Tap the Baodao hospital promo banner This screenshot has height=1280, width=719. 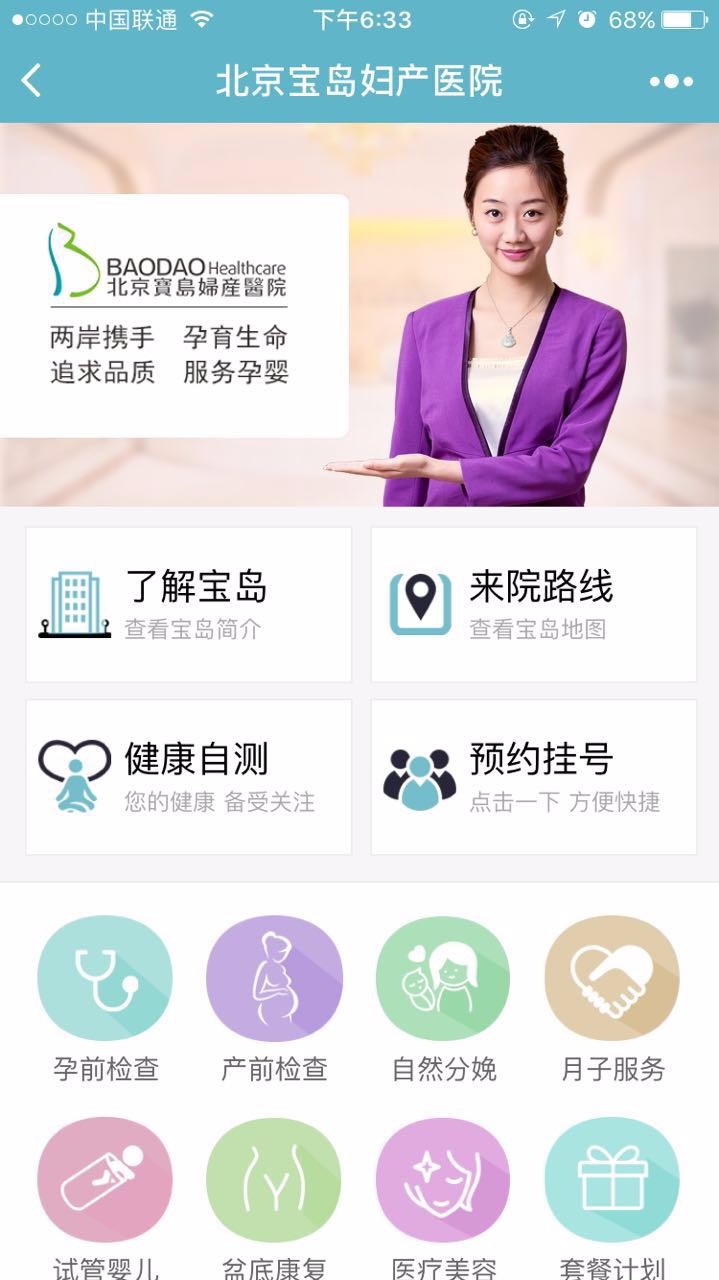tap(359, 315)
